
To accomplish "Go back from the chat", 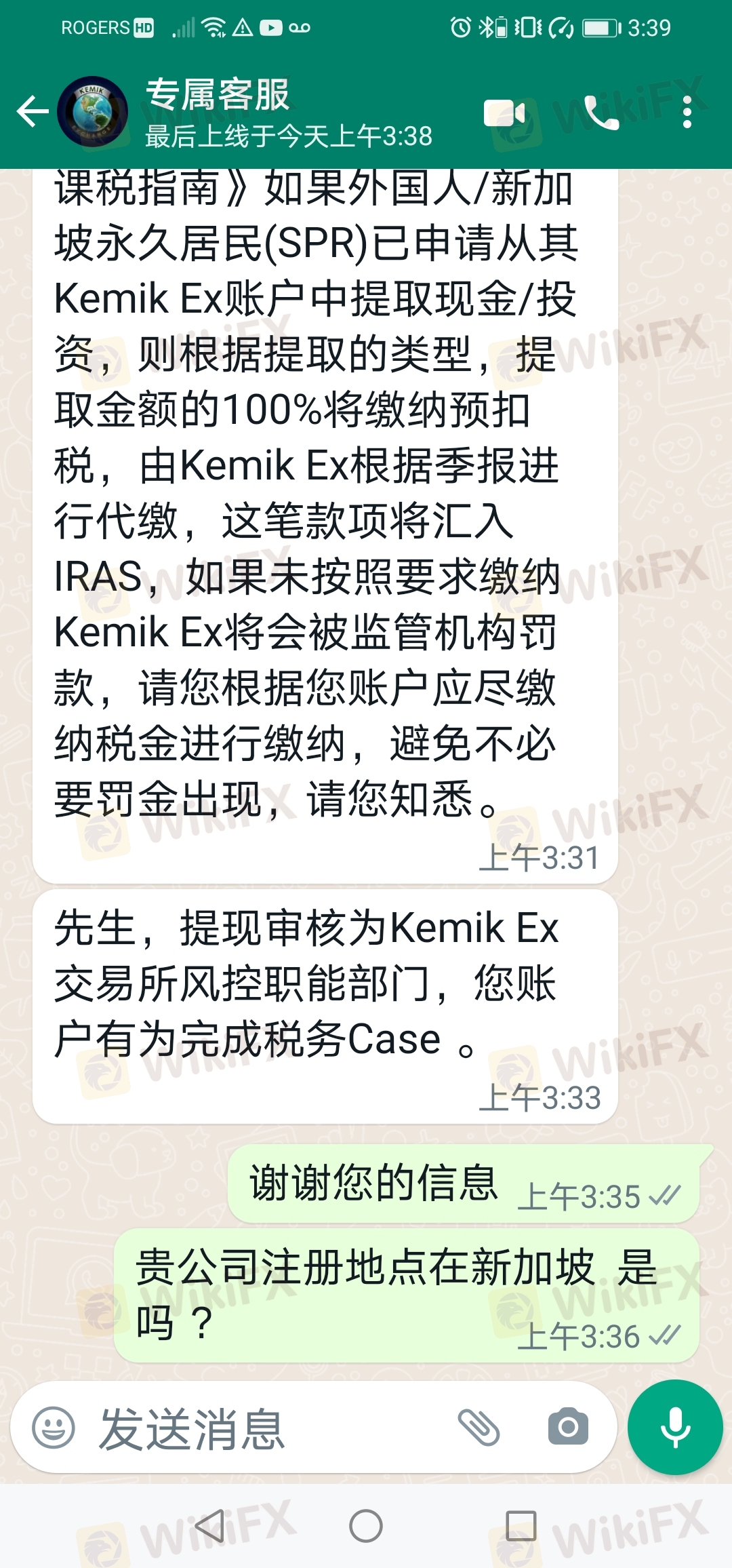I will (x=32, y=112).
